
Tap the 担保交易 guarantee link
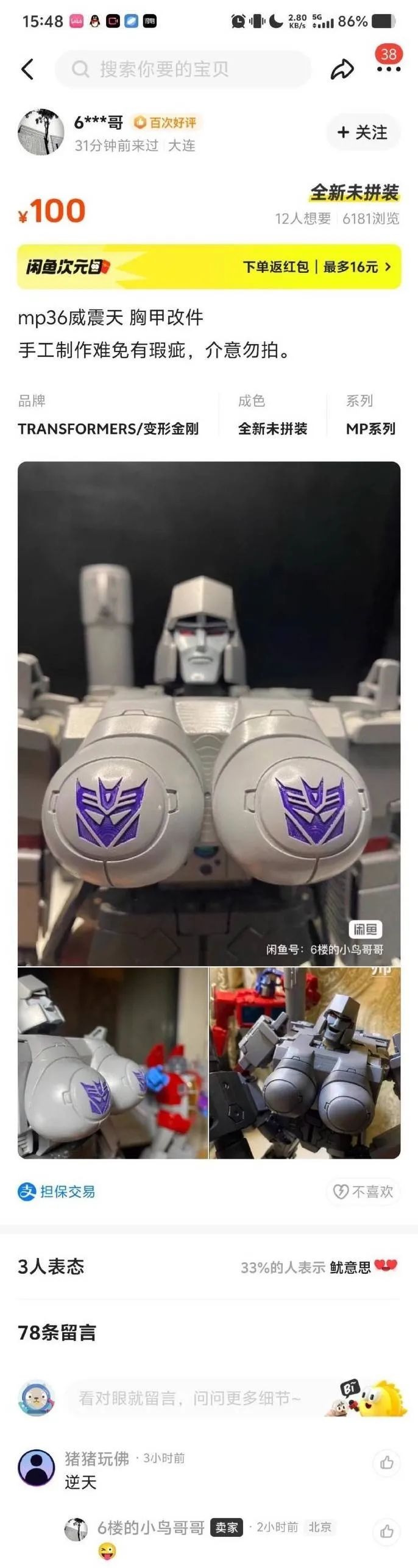pos(57,1191)
